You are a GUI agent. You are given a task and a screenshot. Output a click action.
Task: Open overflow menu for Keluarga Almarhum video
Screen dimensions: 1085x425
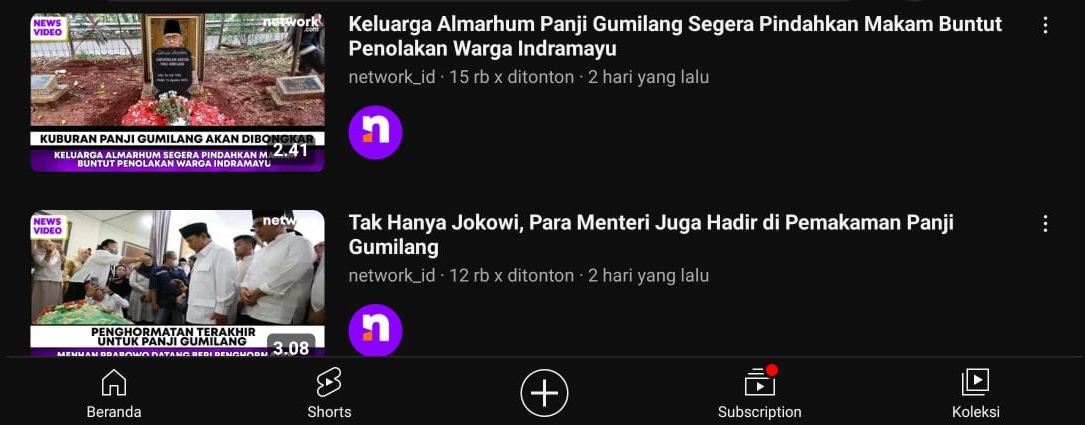(x=1045, y=26)
